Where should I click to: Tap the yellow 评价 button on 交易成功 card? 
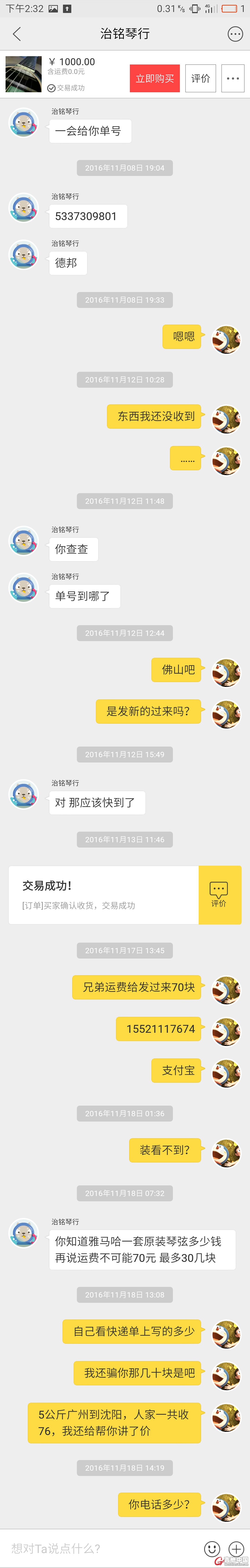[x=219, y=894]
